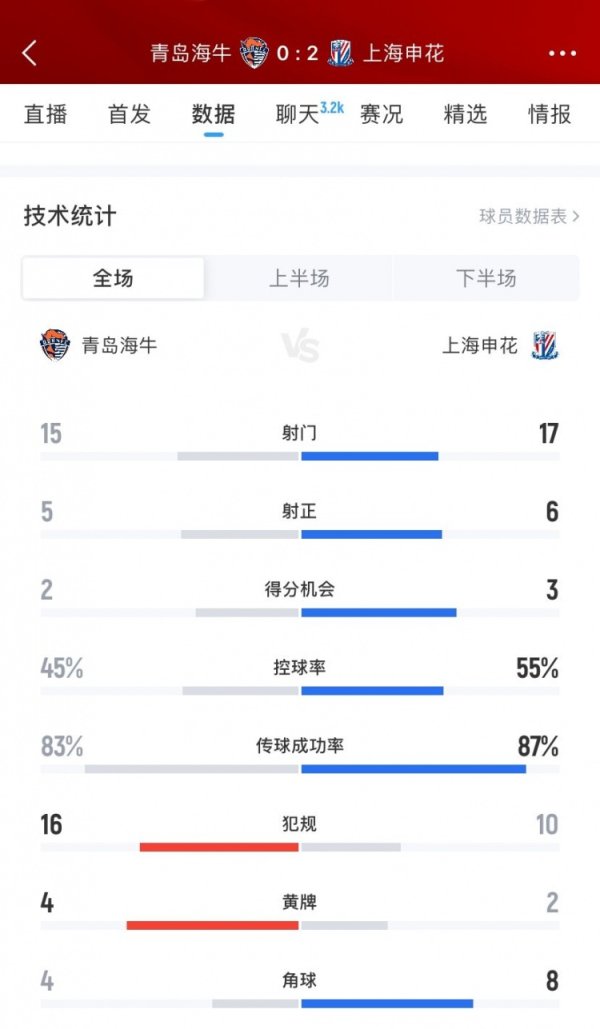Open the three-dot overflow menu

[562, 54]
